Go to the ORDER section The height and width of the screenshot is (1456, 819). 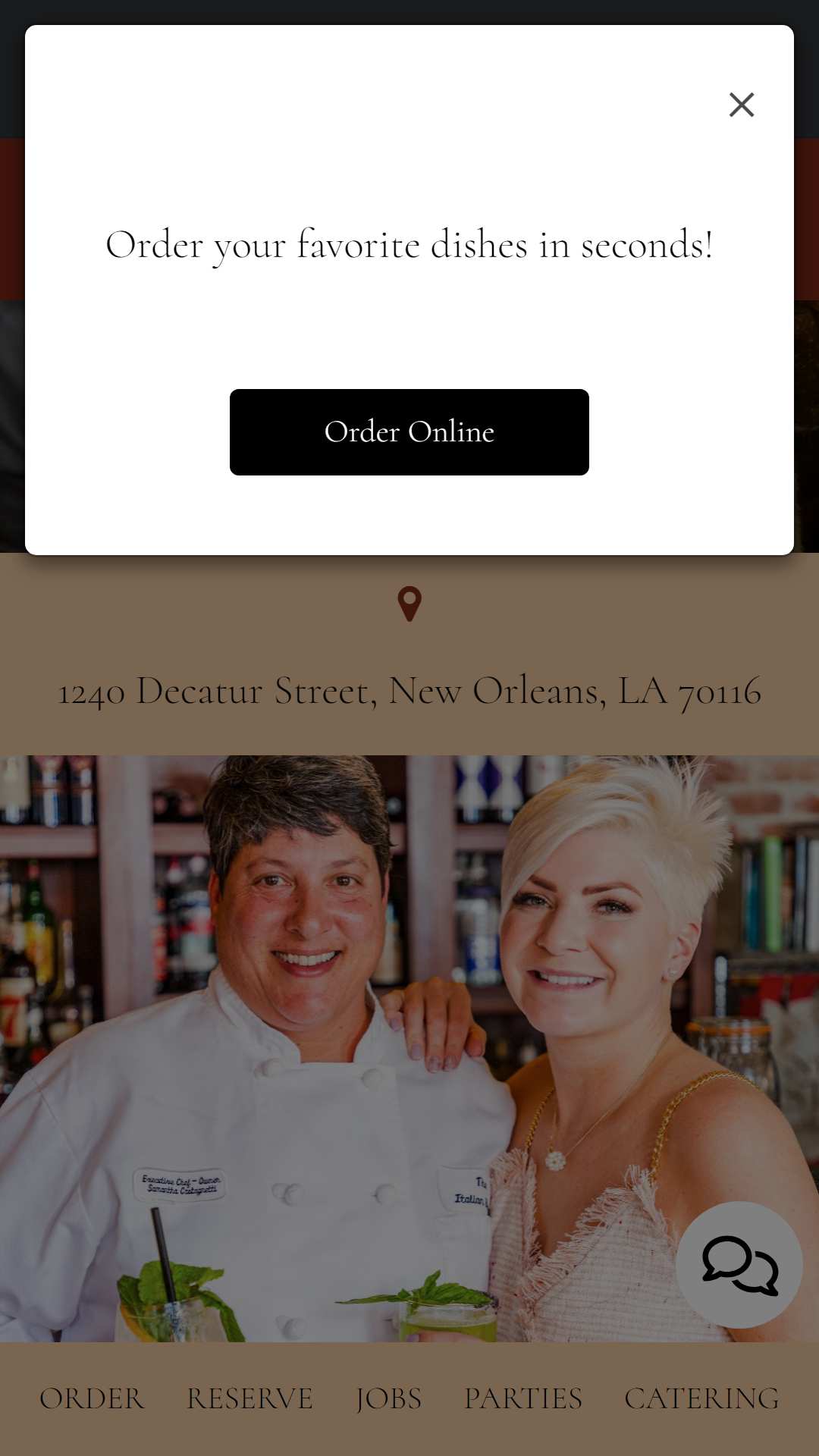tap(92, 1398)
